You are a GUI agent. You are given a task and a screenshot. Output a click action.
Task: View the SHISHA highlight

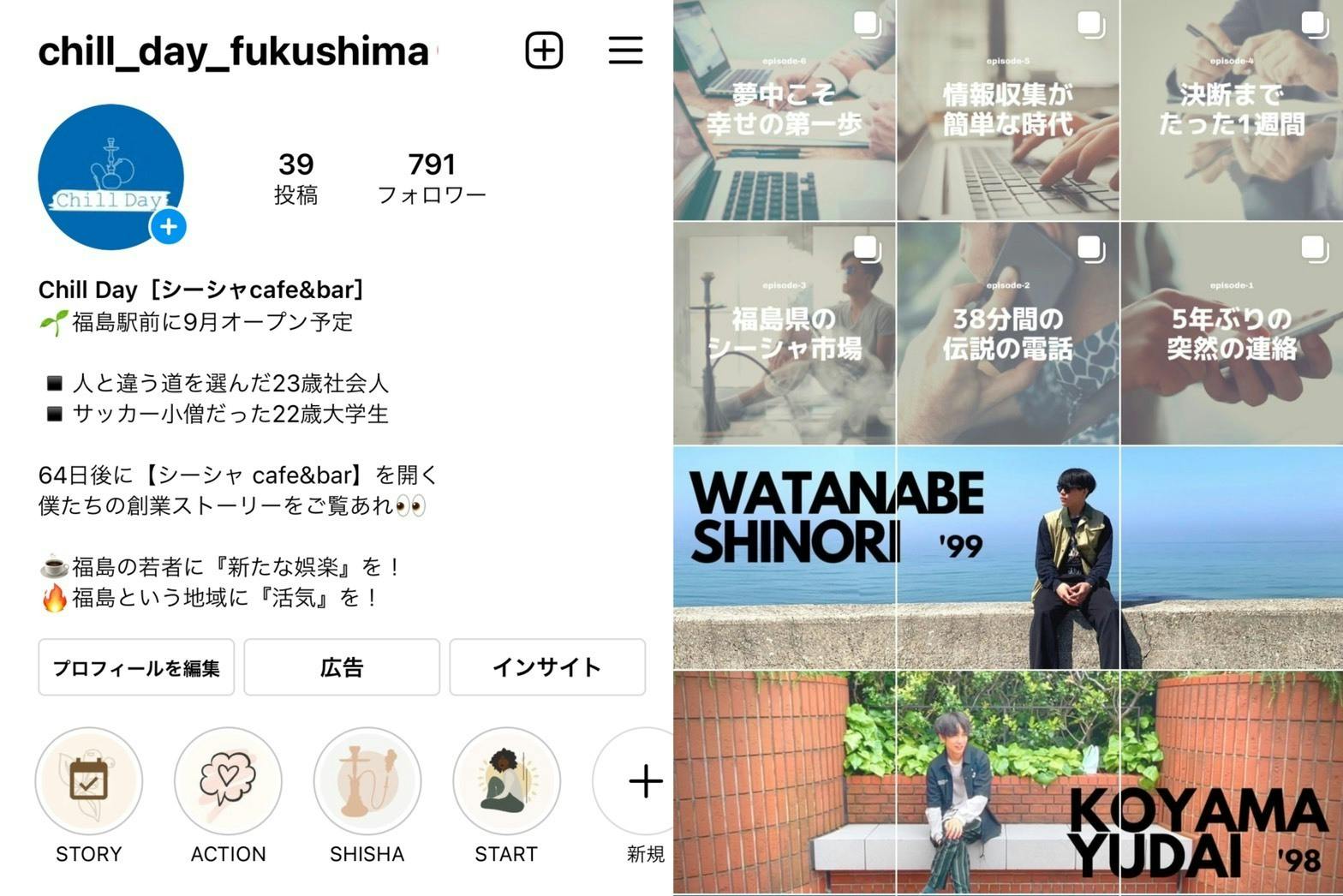point(367,781)
